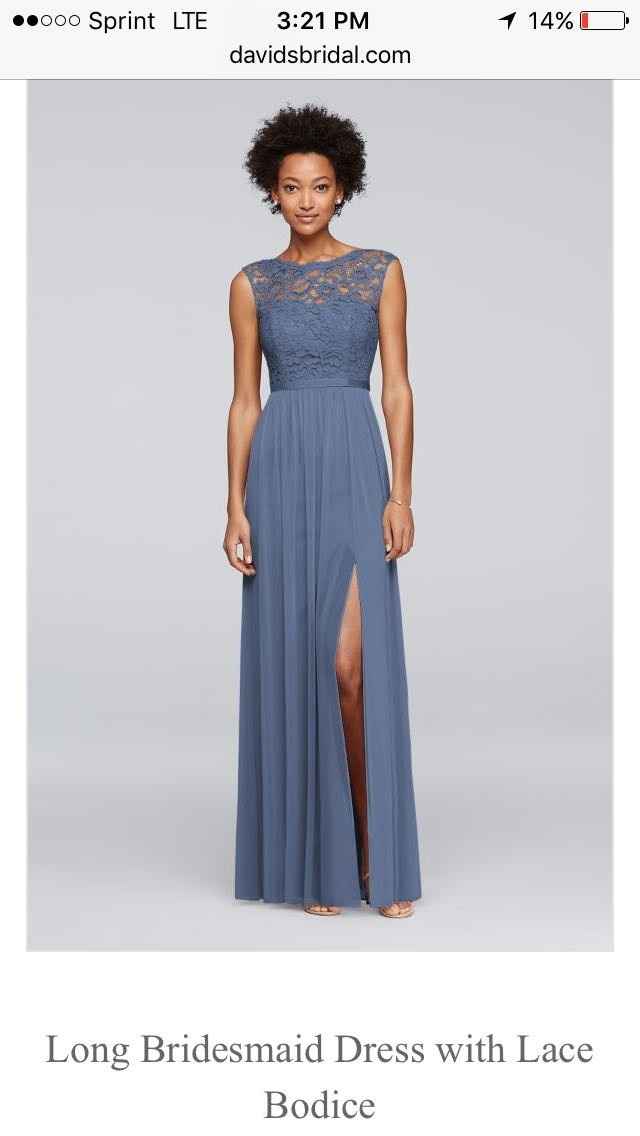This screenshot has height=1136, width=640.
Task: Tap the davidsbridal.com address bar
Action: pyautogui.click(x=320, y=55)
